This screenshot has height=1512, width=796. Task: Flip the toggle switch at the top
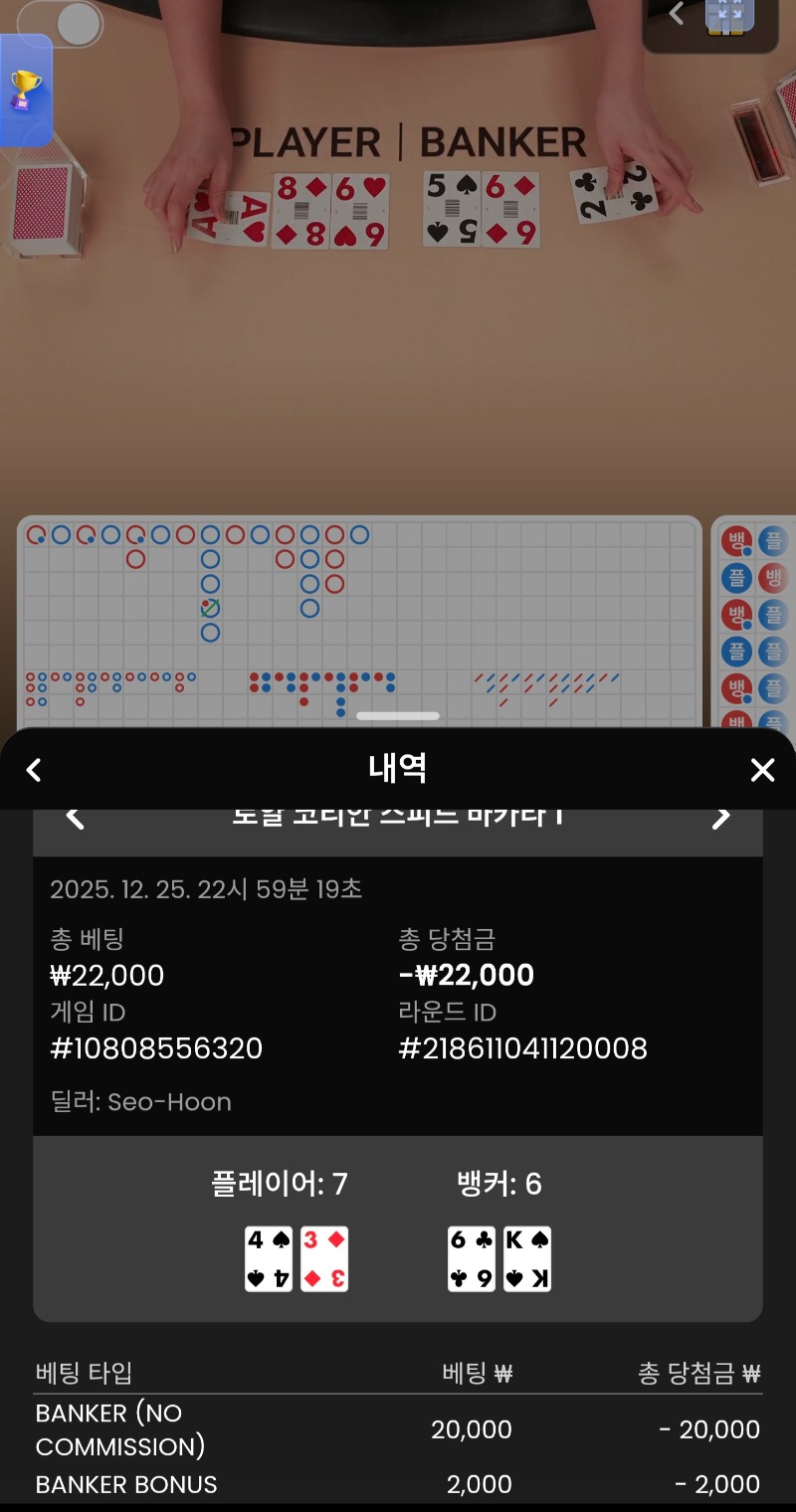point(62,22)
